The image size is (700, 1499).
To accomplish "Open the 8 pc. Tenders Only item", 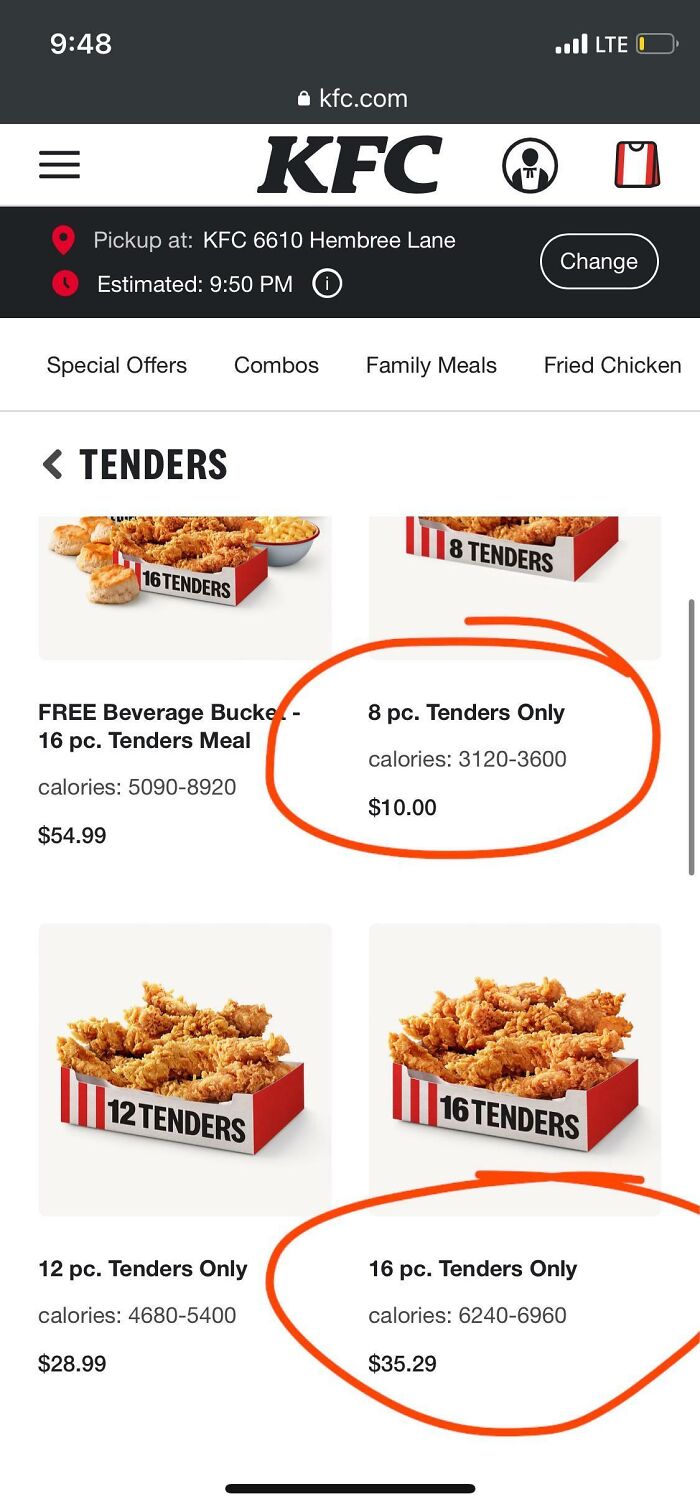I will (466, 713).
